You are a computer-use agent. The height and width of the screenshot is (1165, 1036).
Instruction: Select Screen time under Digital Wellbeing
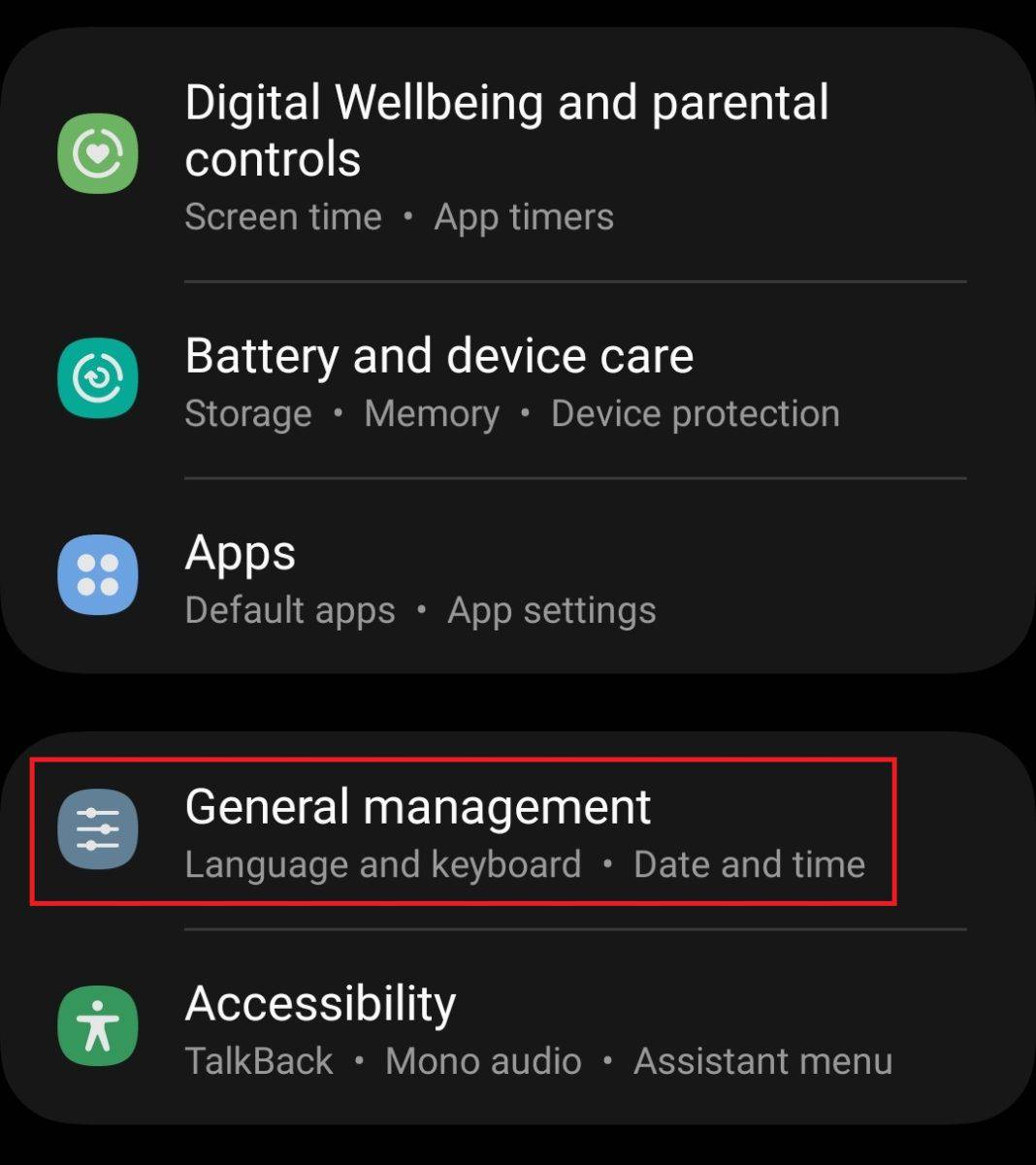click(x=282, y=217)
